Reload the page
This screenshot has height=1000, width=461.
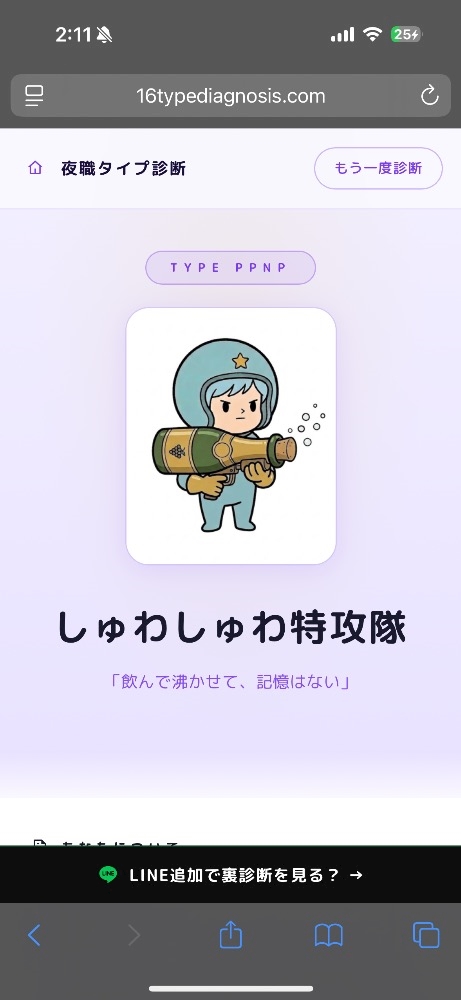[x=430, y=96]
